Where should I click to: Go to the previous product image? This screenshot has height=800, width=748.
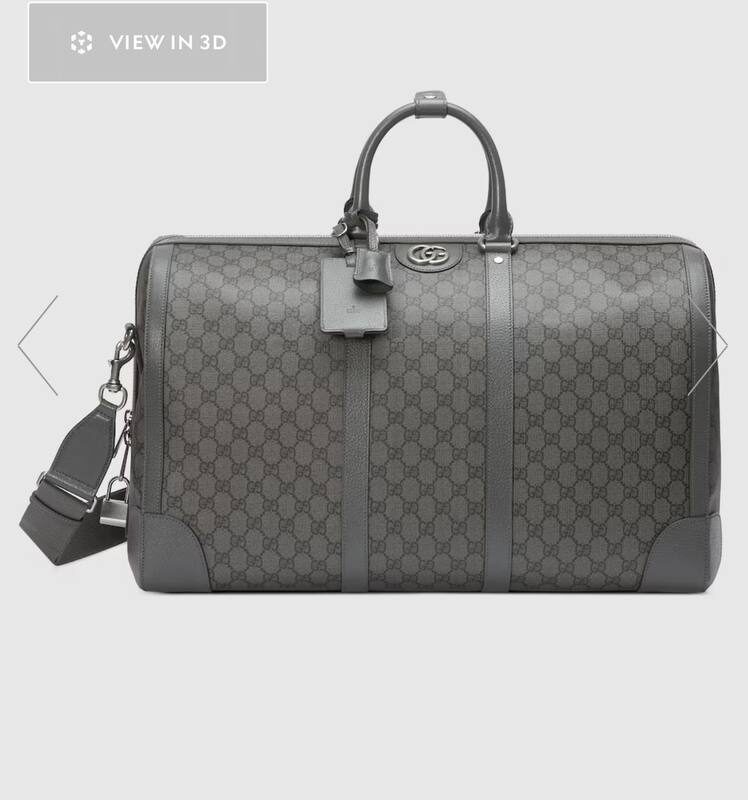click(x=38, y=345)
